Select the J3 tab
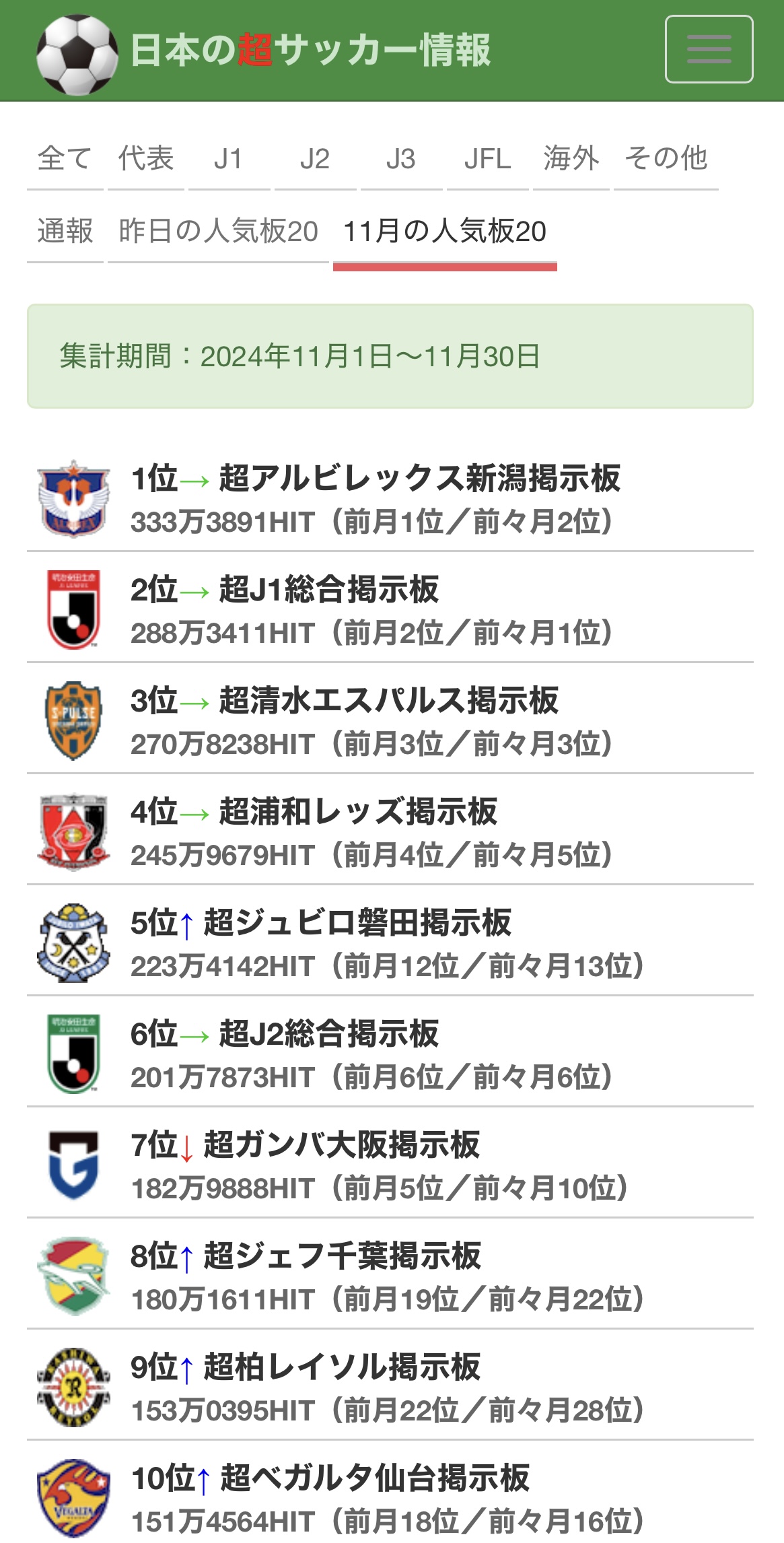This screenshot has height=1543, width=784. pyautogui.click(x=401, y=159)
